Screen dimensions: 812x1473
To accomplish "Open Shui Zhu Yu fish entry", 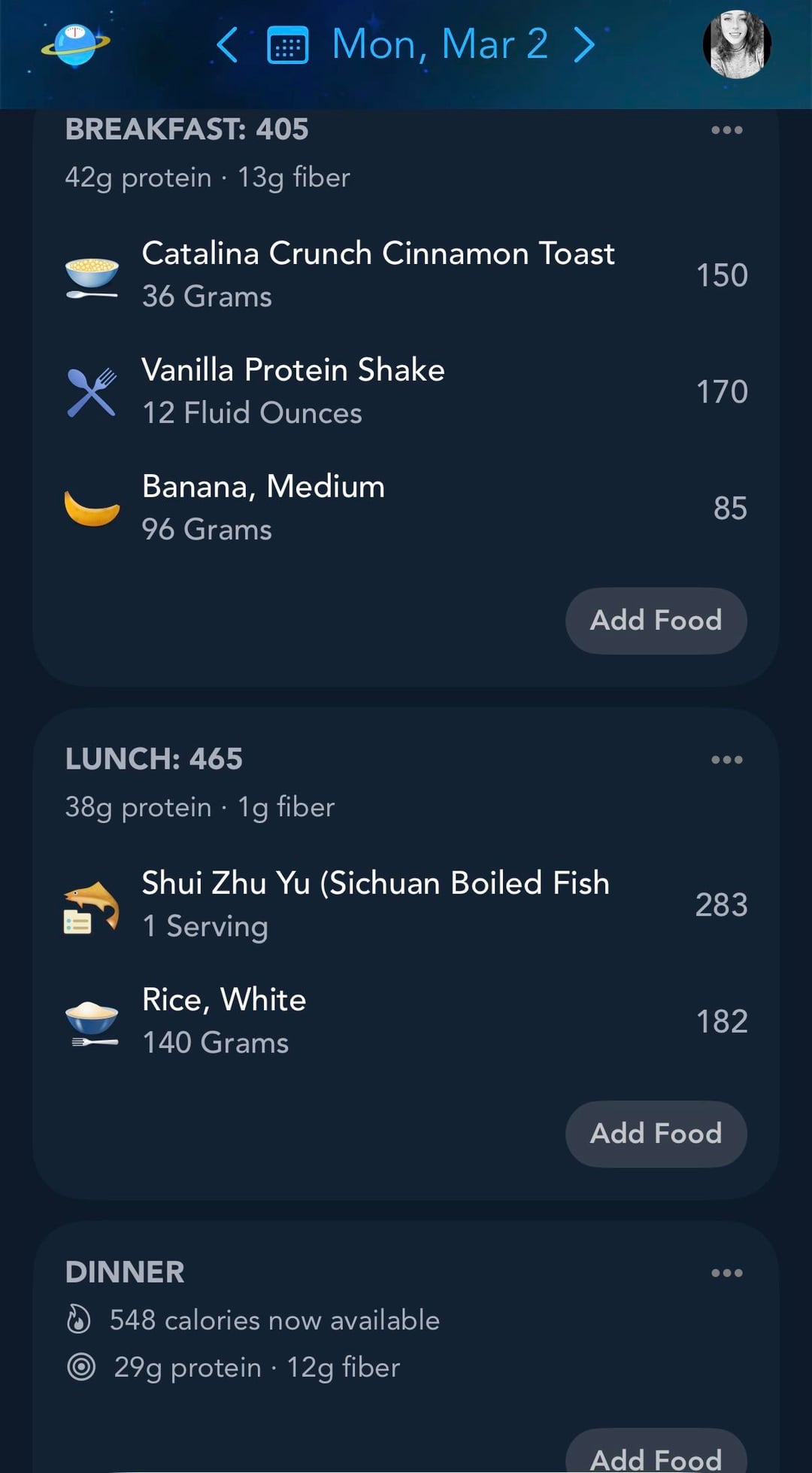I will [x=406, y=904].
